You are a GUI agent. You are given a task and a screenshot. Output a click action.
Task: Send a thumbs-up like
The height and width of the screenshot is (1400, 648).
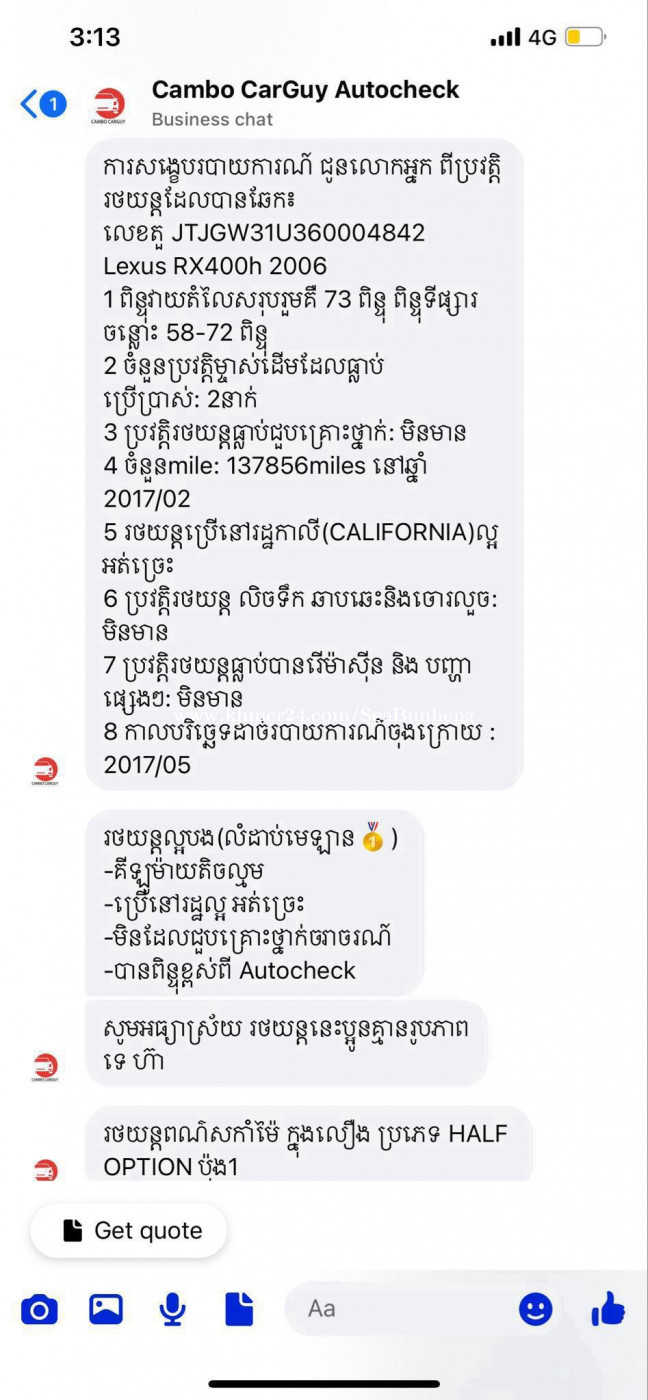pyautogui.click(x=607, y=1308)
